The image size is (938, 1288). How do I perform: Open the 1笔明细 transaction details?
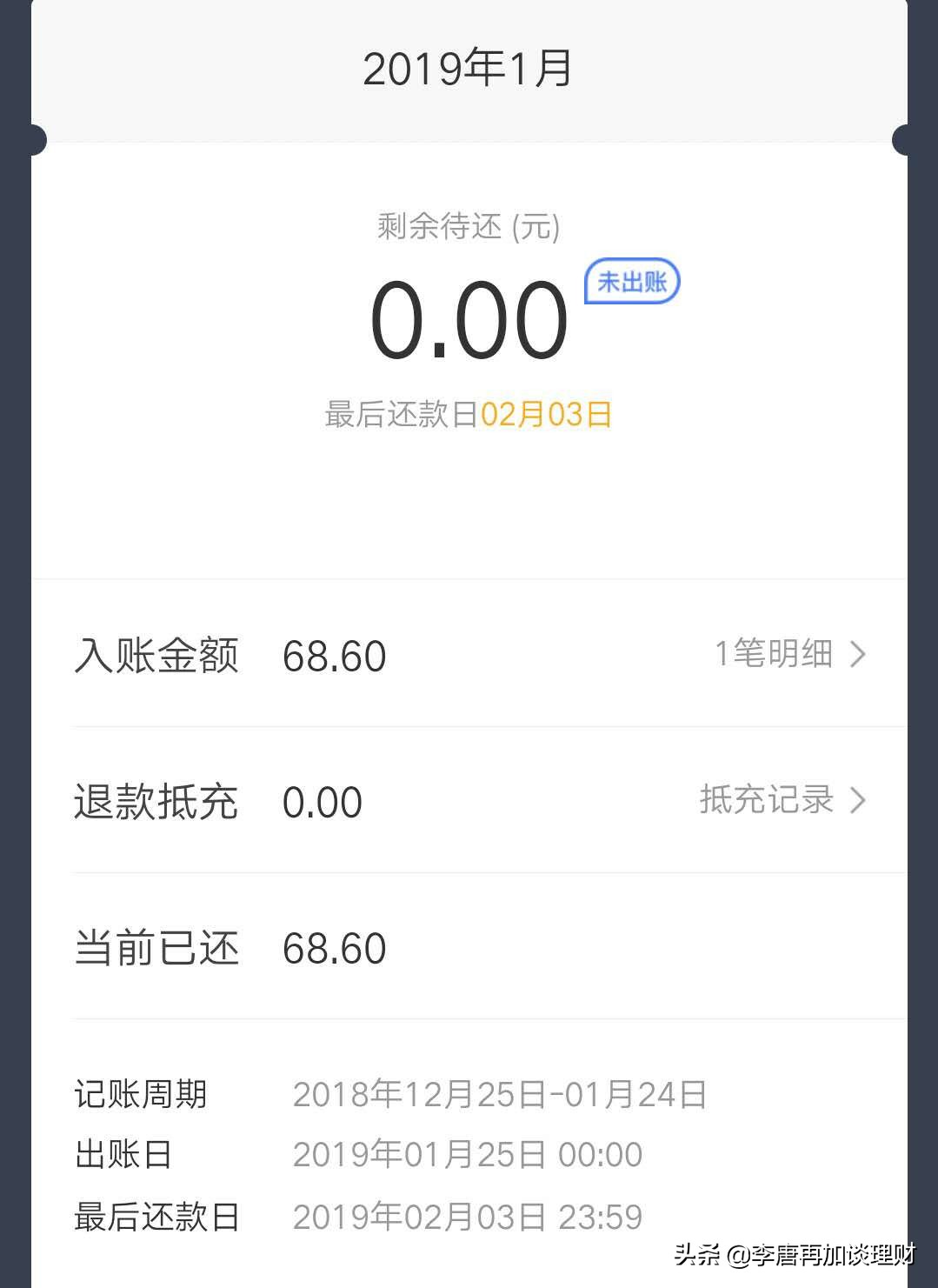(x=774, y=654)
